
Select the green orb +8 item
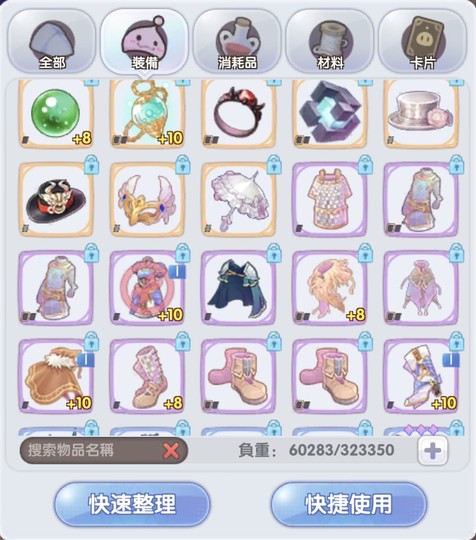point(56,114)
